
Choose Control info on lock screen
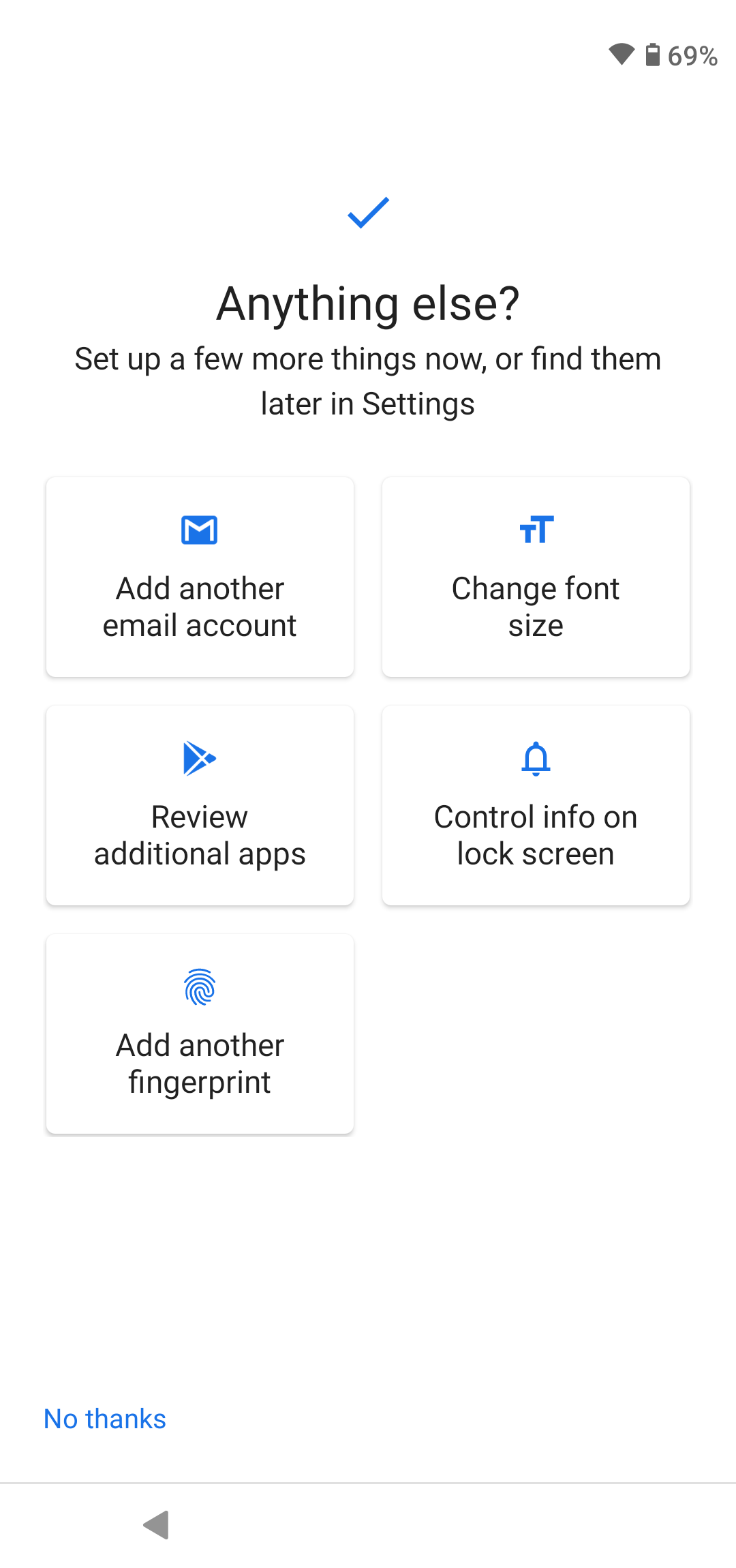[x=536, y=805]
